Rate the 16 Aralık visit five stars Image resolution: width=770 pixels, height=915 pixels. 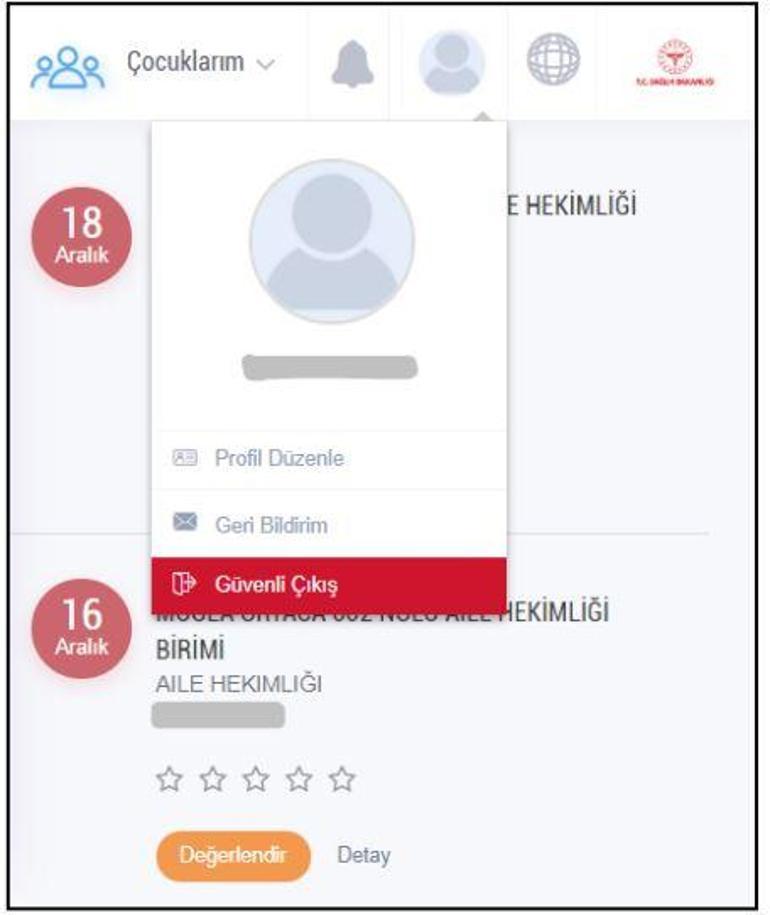pos(342,779)
